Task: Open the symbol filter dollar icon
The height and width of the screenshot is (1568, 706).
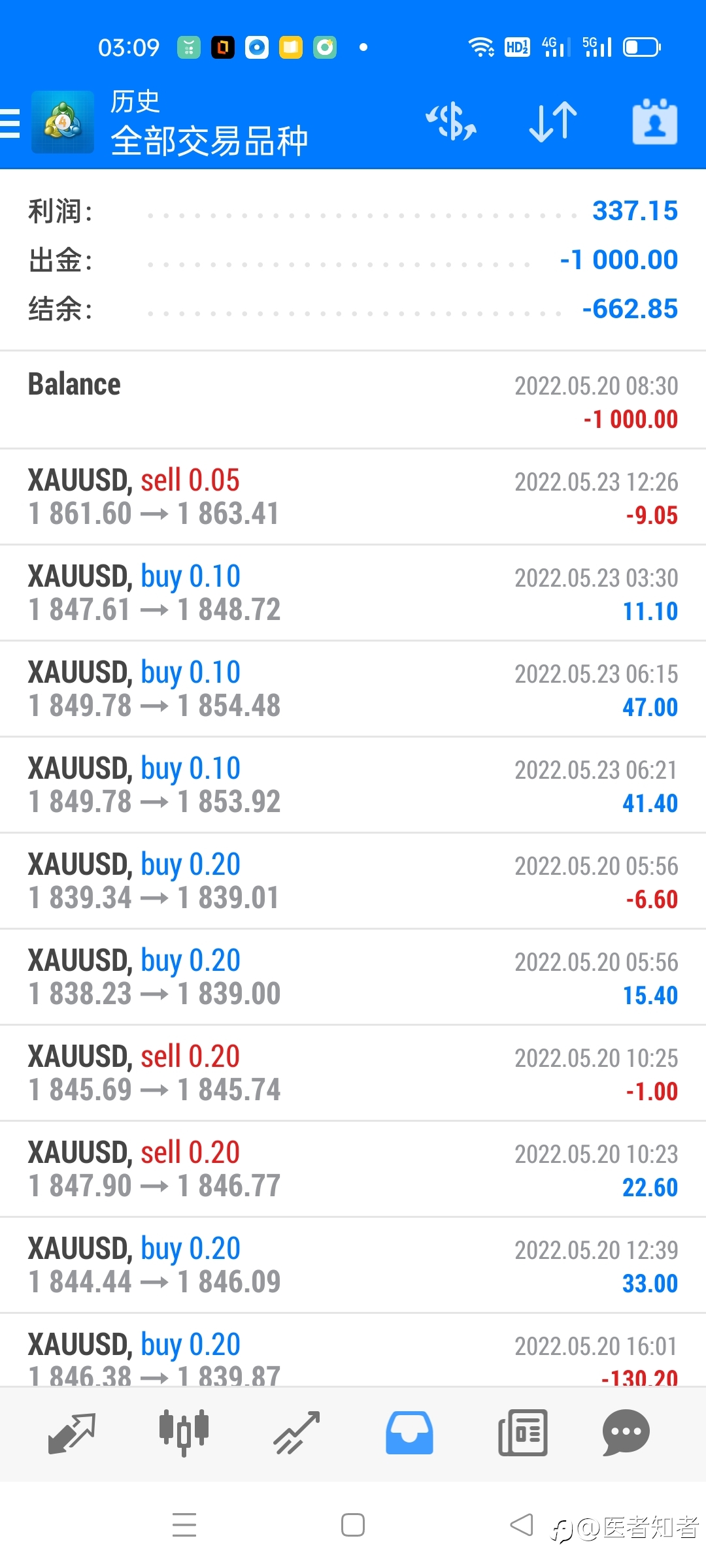Action: click(451, 122)
